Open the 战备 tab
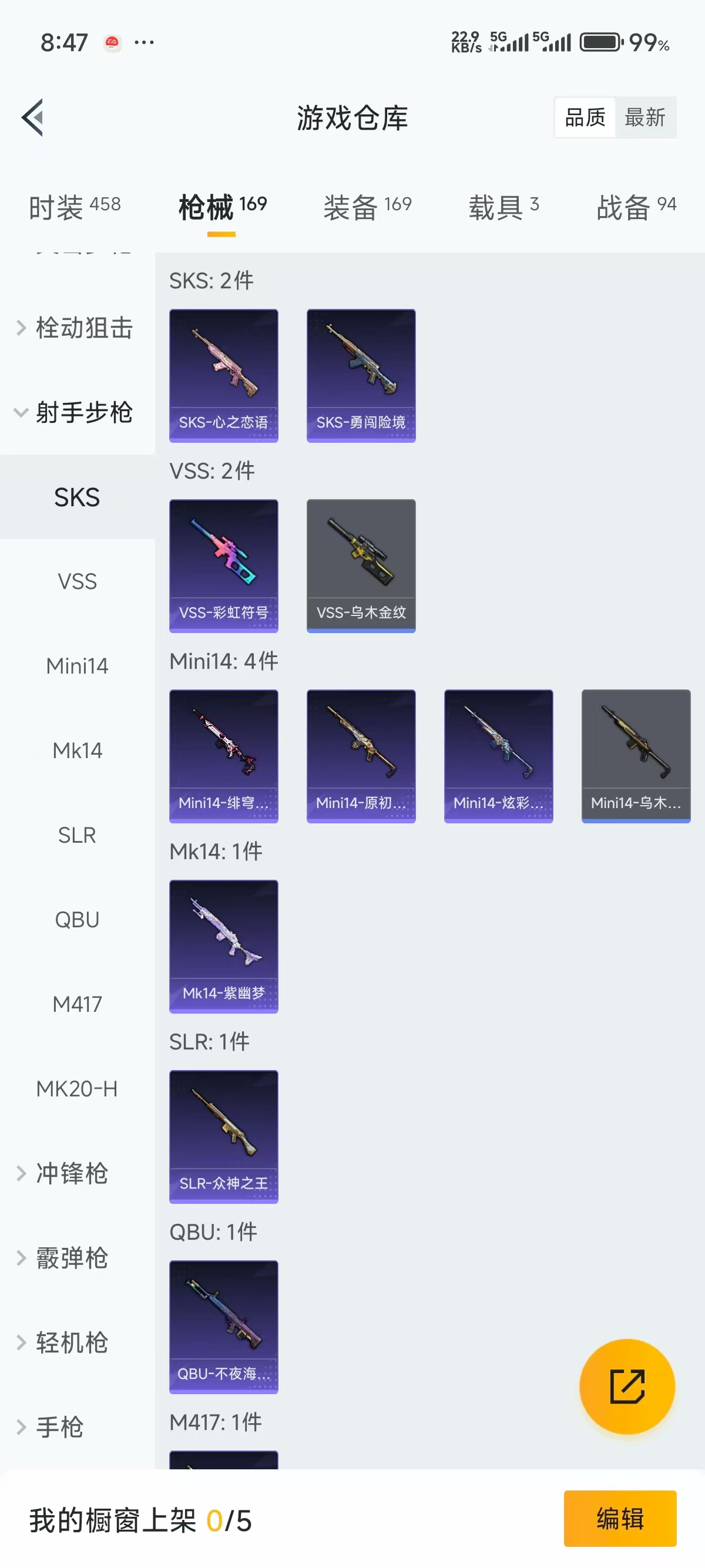This screenshot has height=1568, width=705. 636,207
